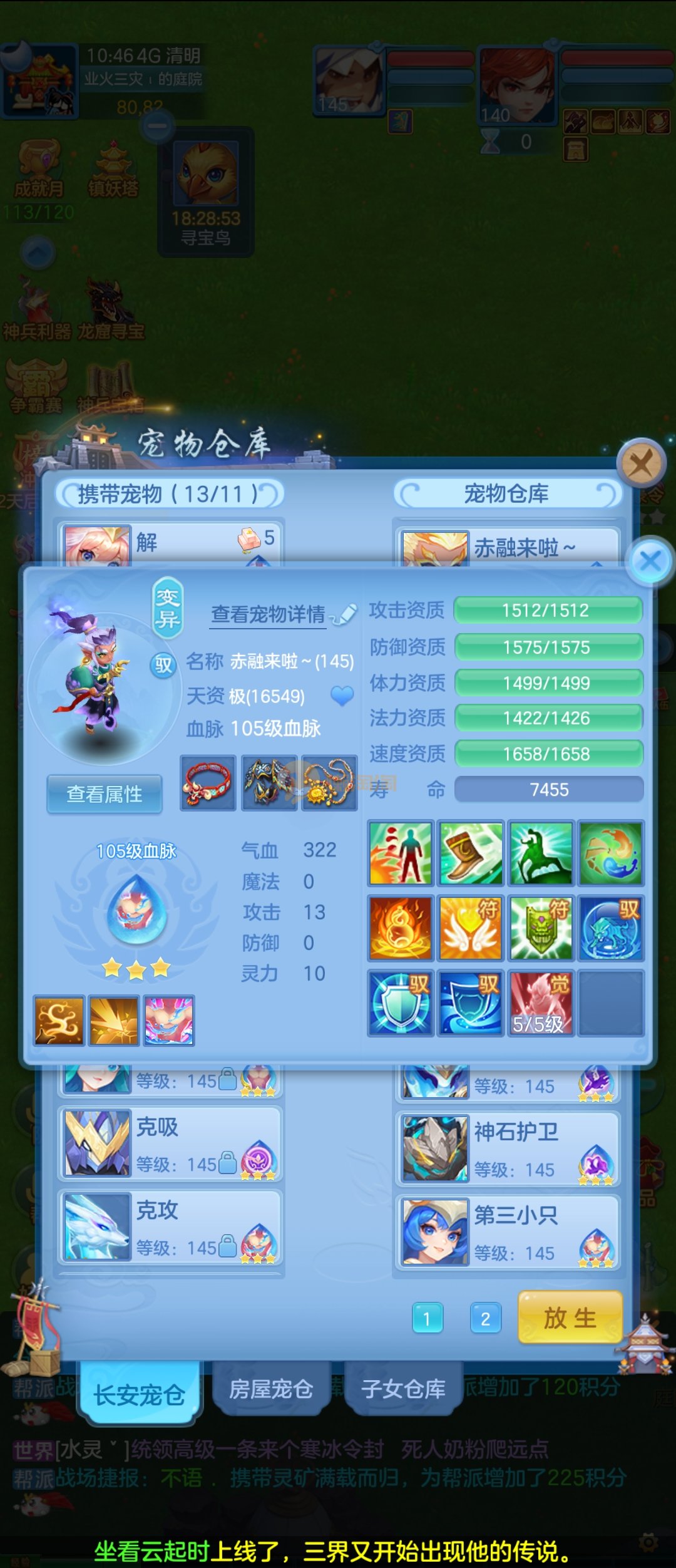Tap the 放生 release button
This screenshot has width=676, height=1568.
[570, 1318]
